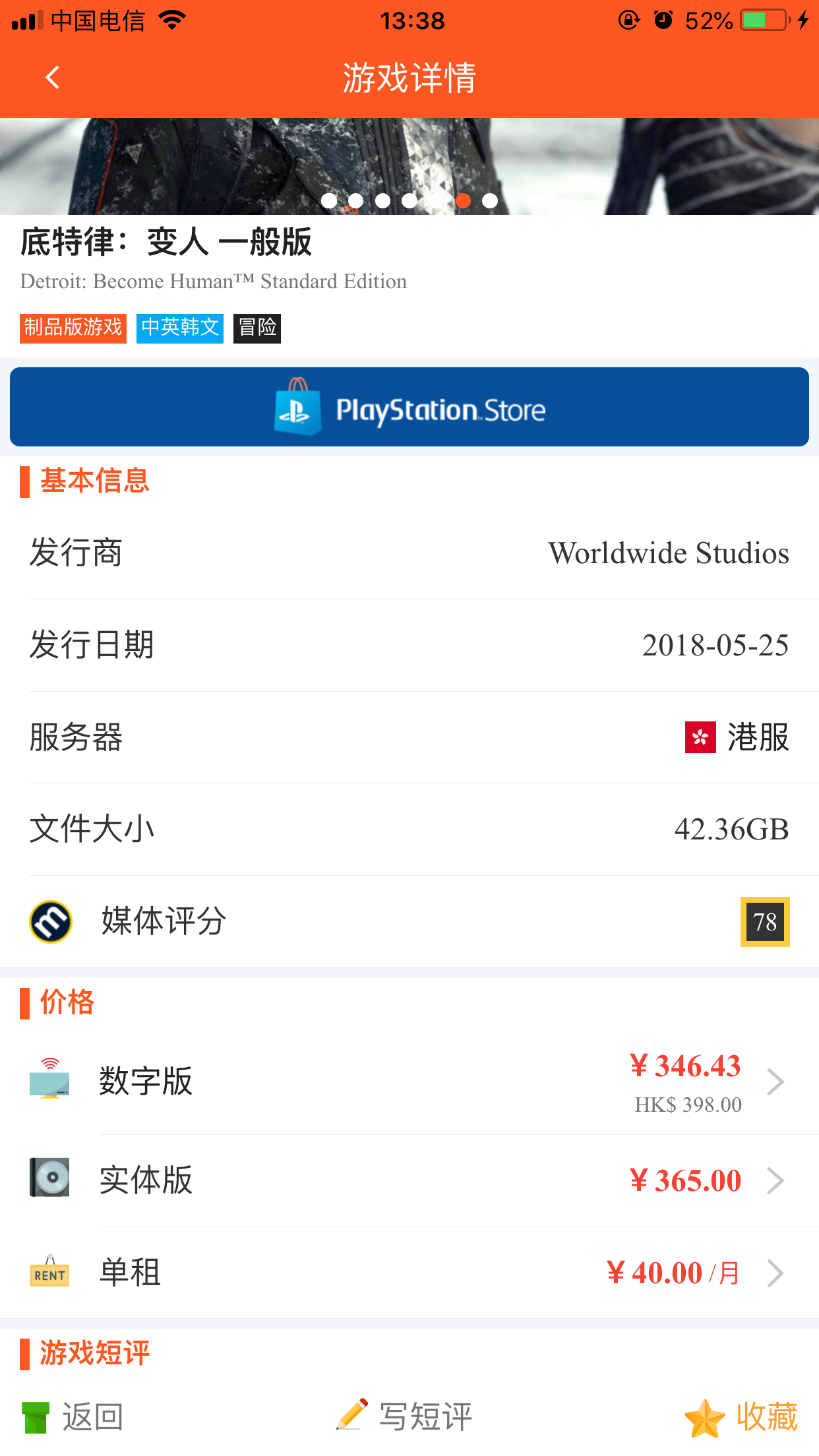Image resolution: width=819 pixels, height=1456 pixels.
Task: Add game to favorites with 收藏
Action: point(742,1416)
